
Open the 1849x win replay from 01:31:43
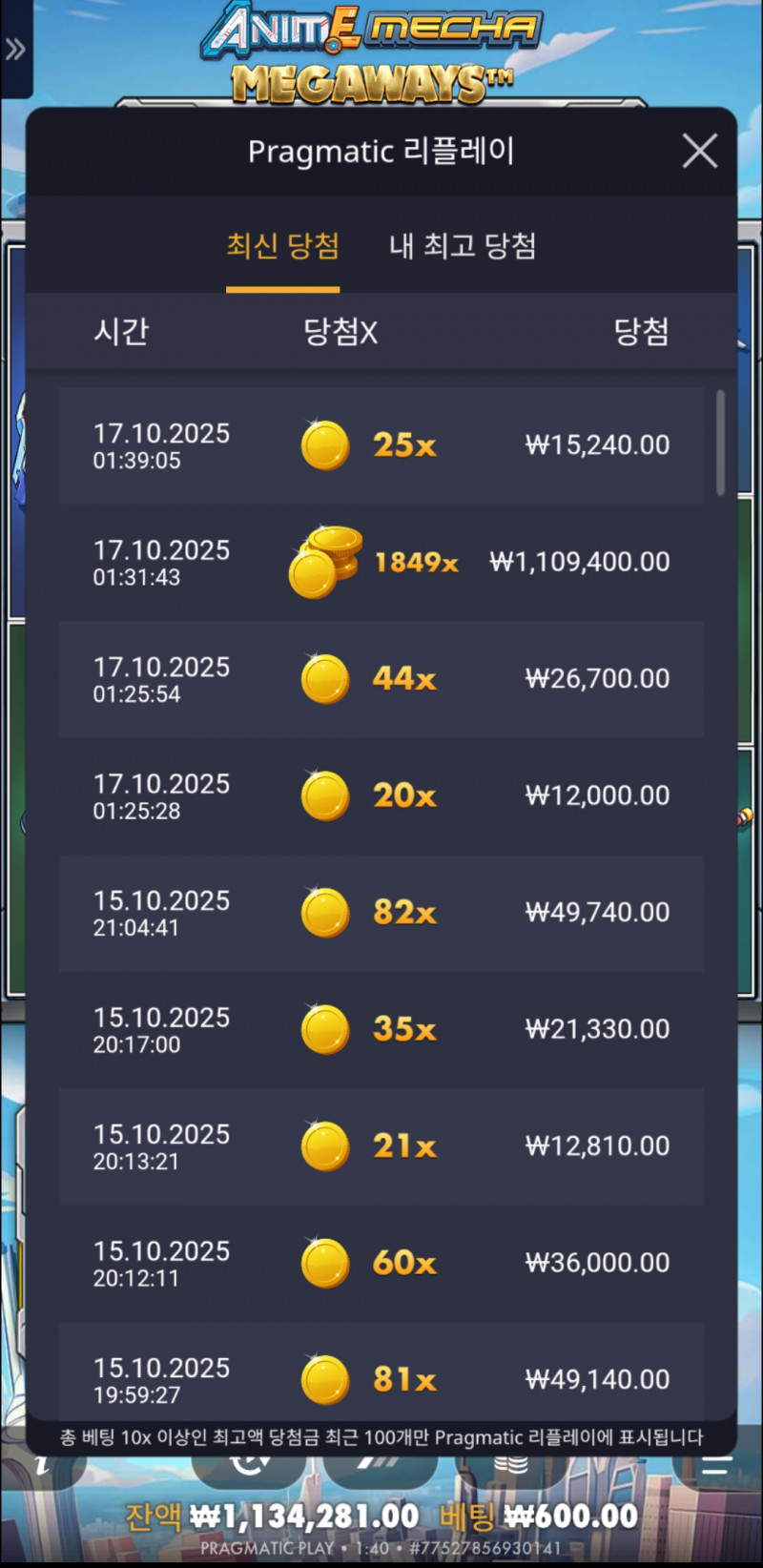tap(381, 562)
